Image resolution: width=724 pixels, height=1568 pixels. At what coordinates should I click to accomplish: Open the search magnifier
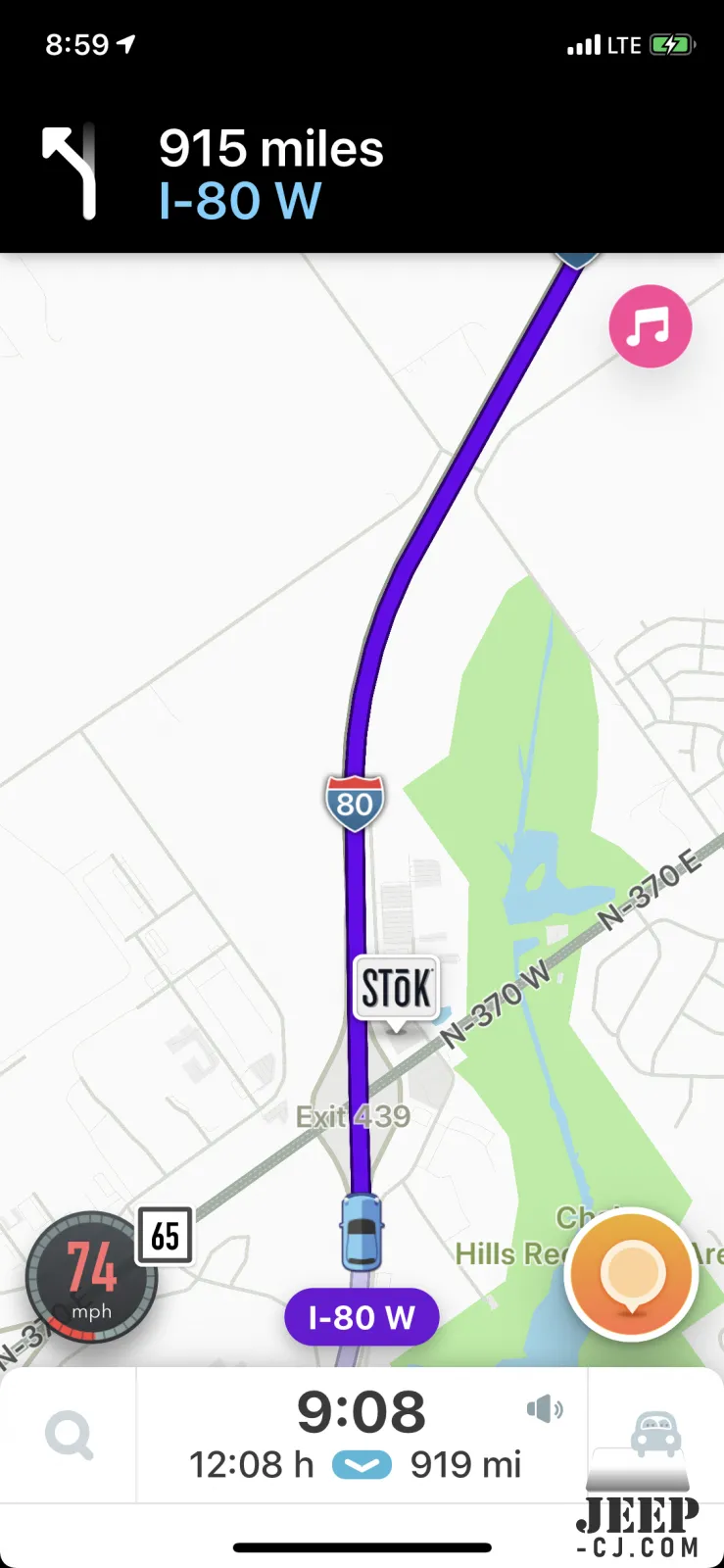click(x=69, y=1436)
